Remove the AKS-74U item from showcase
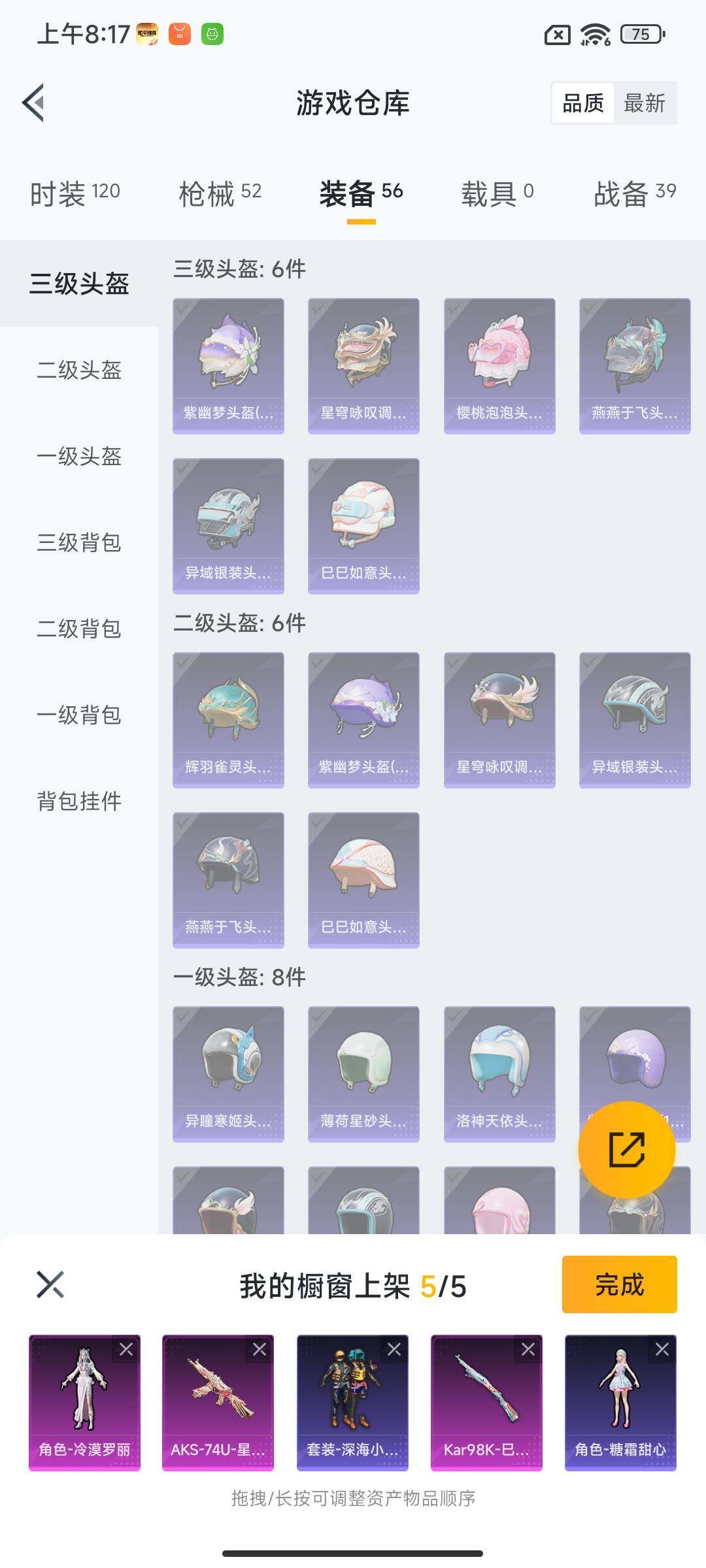The width and height of the screenshot is (706, 1568). (260, 1349)
